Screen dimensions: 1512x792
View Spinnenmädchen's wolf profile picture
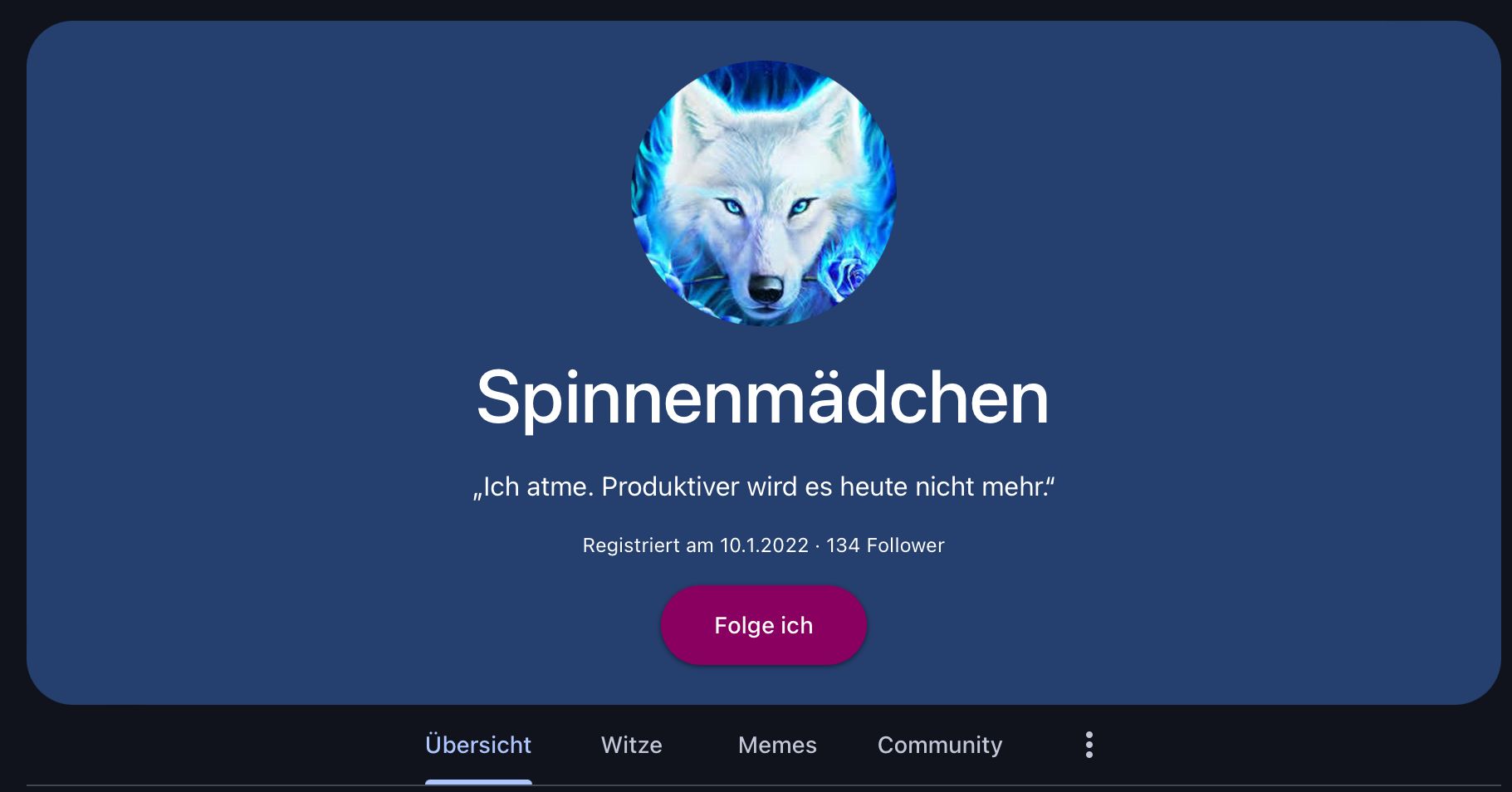[763, 193]
